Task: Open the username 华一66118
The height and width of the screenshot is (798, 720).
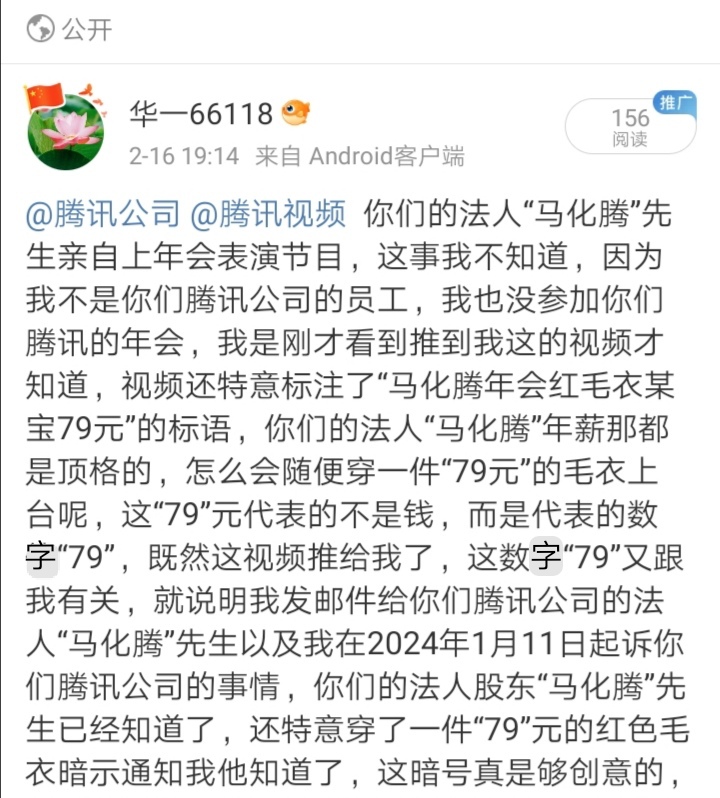Action: click(200, 114)
